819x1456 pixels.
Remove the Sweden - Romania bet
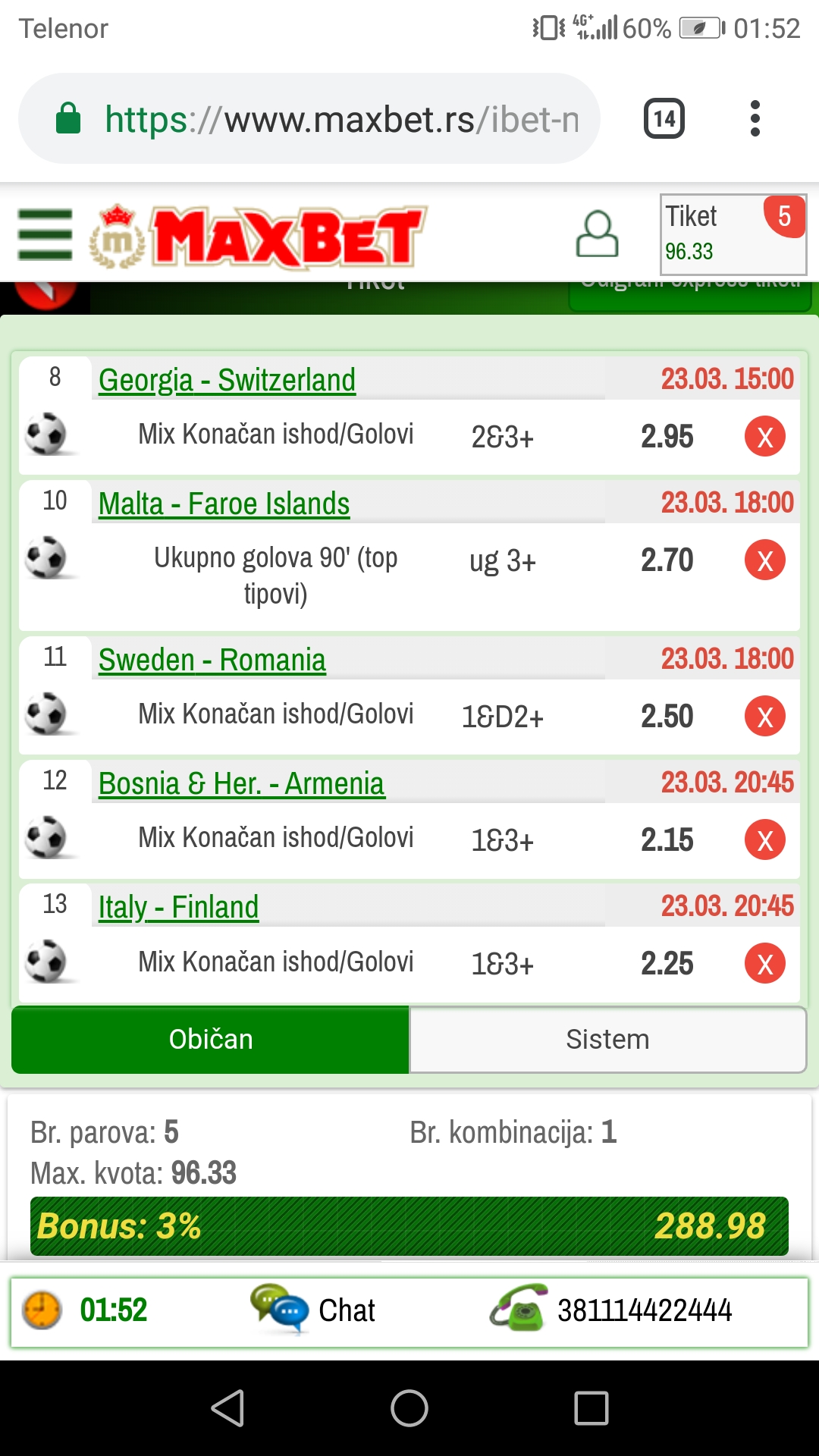click(x=764, y=717)
